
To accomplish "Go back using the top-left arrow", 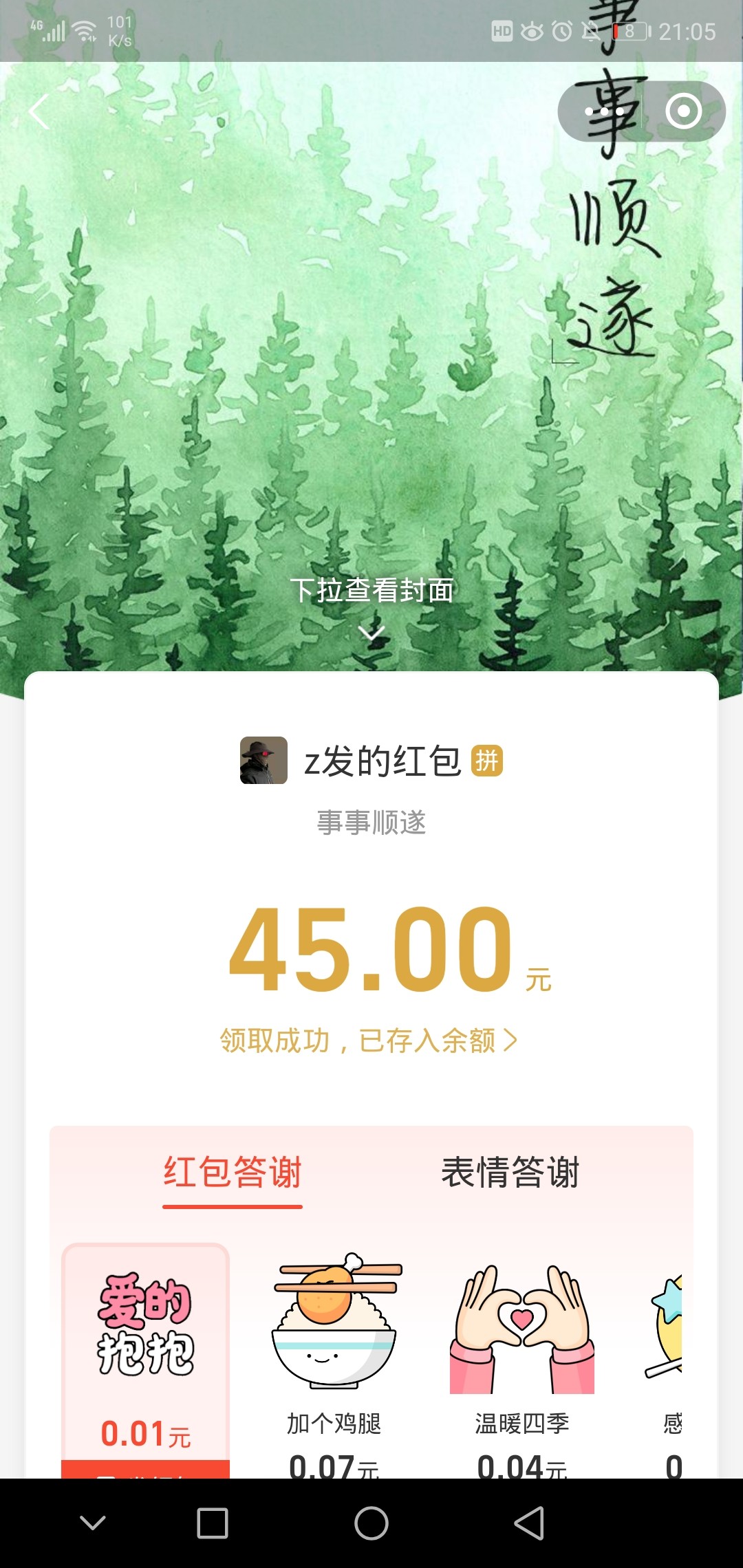I will coord(40,112).
